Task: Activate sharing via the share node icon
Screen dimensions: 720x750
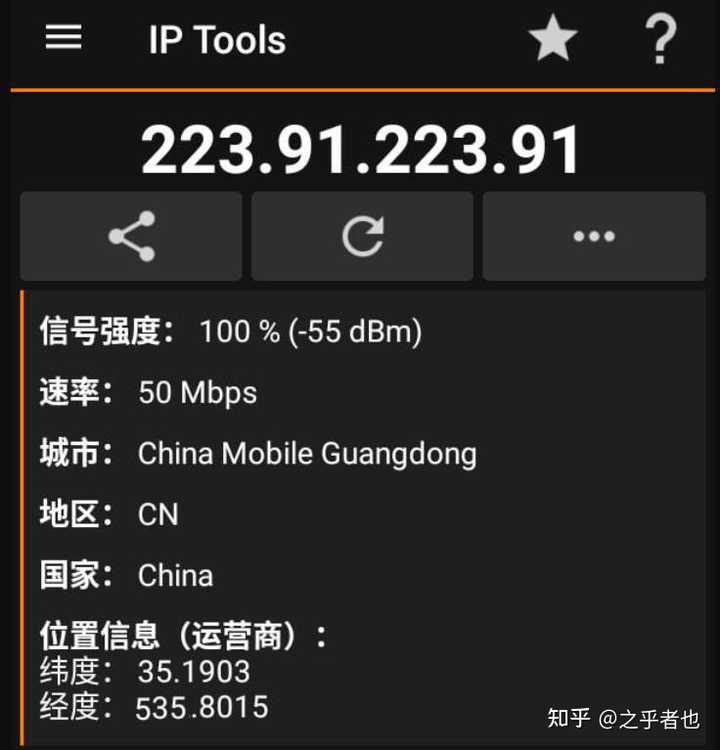Action: (x=130, y=236)
